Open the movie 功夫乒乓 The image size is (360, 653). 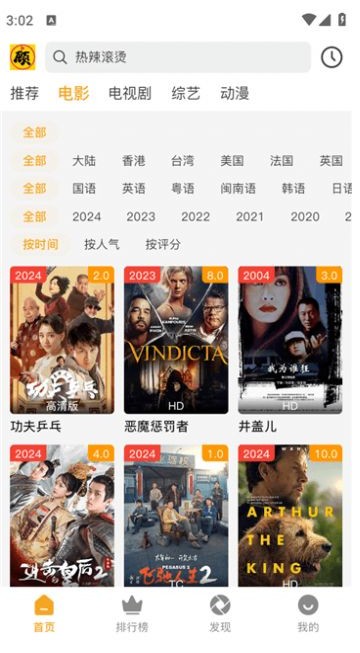pos(62,350)
